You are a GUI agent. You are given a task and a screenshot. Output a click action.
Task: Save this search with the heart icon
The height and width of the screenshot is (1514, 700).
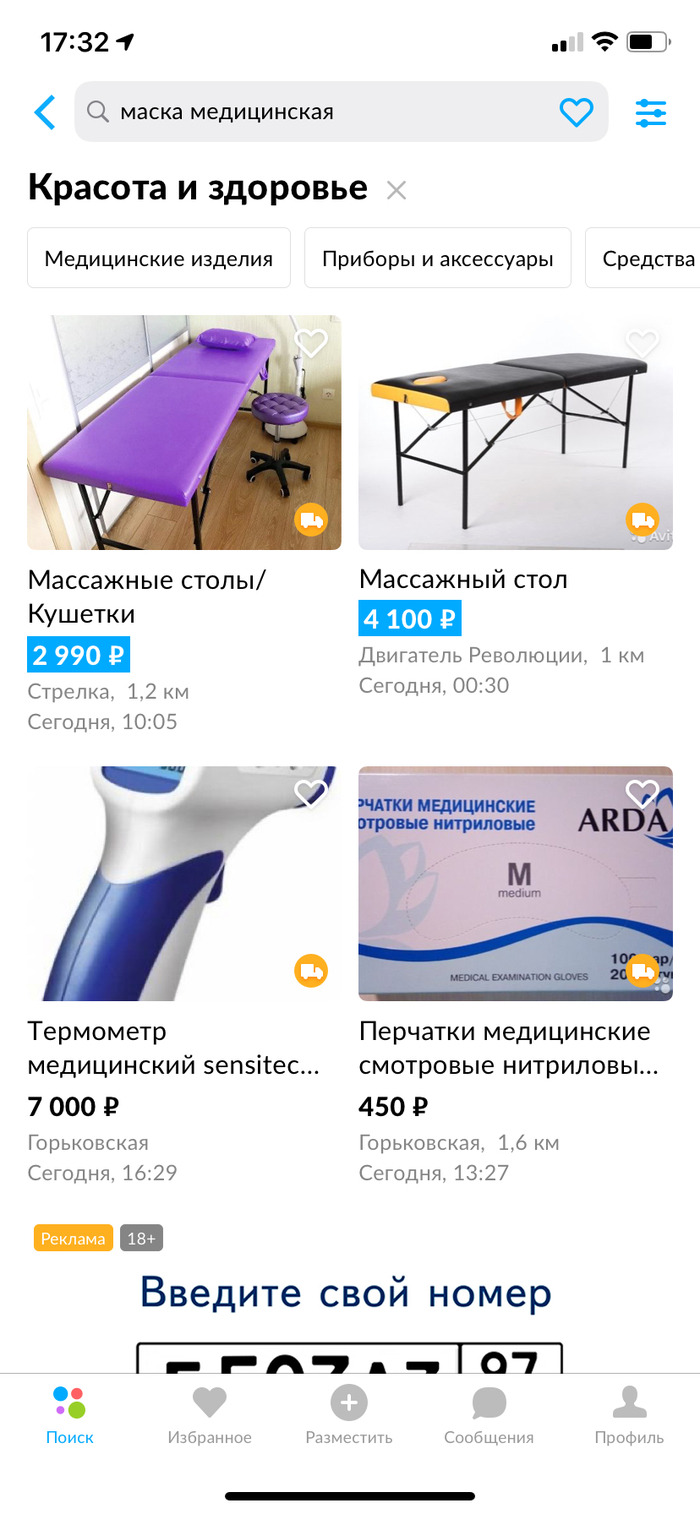point(576,112)
